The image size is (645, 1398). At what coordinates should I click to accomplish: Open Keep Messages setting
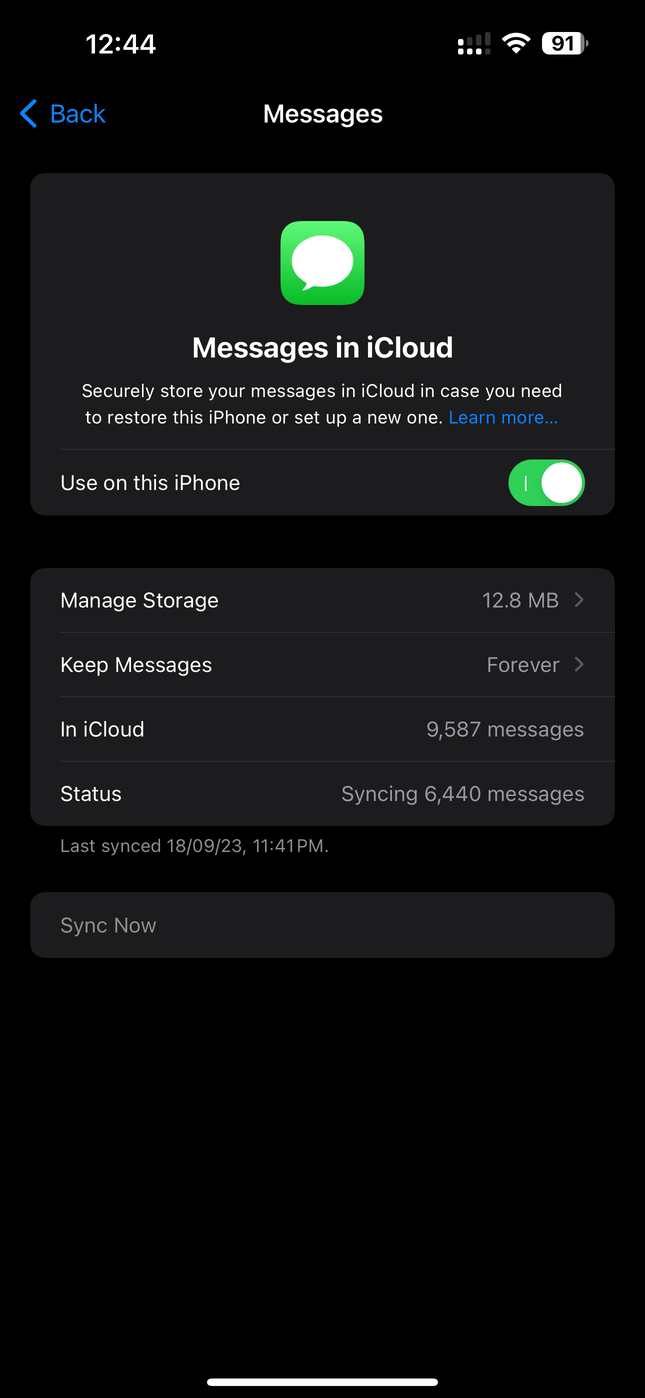(322, 665)
